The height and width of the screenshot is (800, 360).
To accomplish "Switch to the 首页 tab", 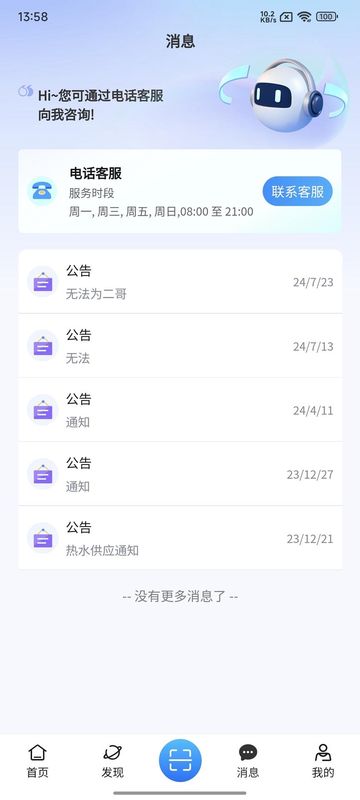I will pyautogui.click(x=37, y=761).
